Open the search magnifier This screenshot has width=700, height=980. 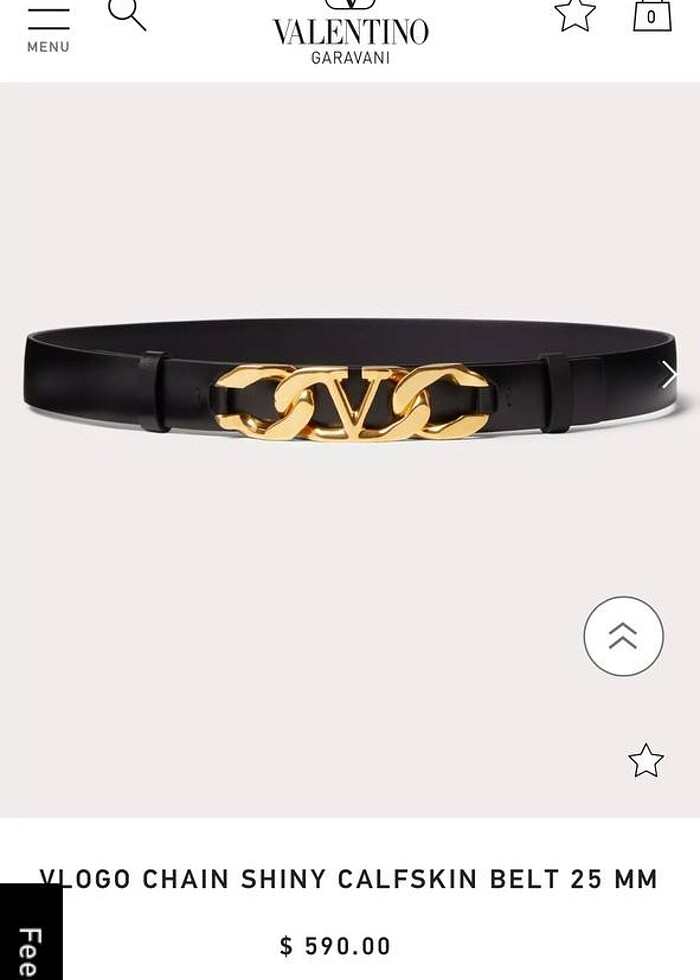(127, 14)
